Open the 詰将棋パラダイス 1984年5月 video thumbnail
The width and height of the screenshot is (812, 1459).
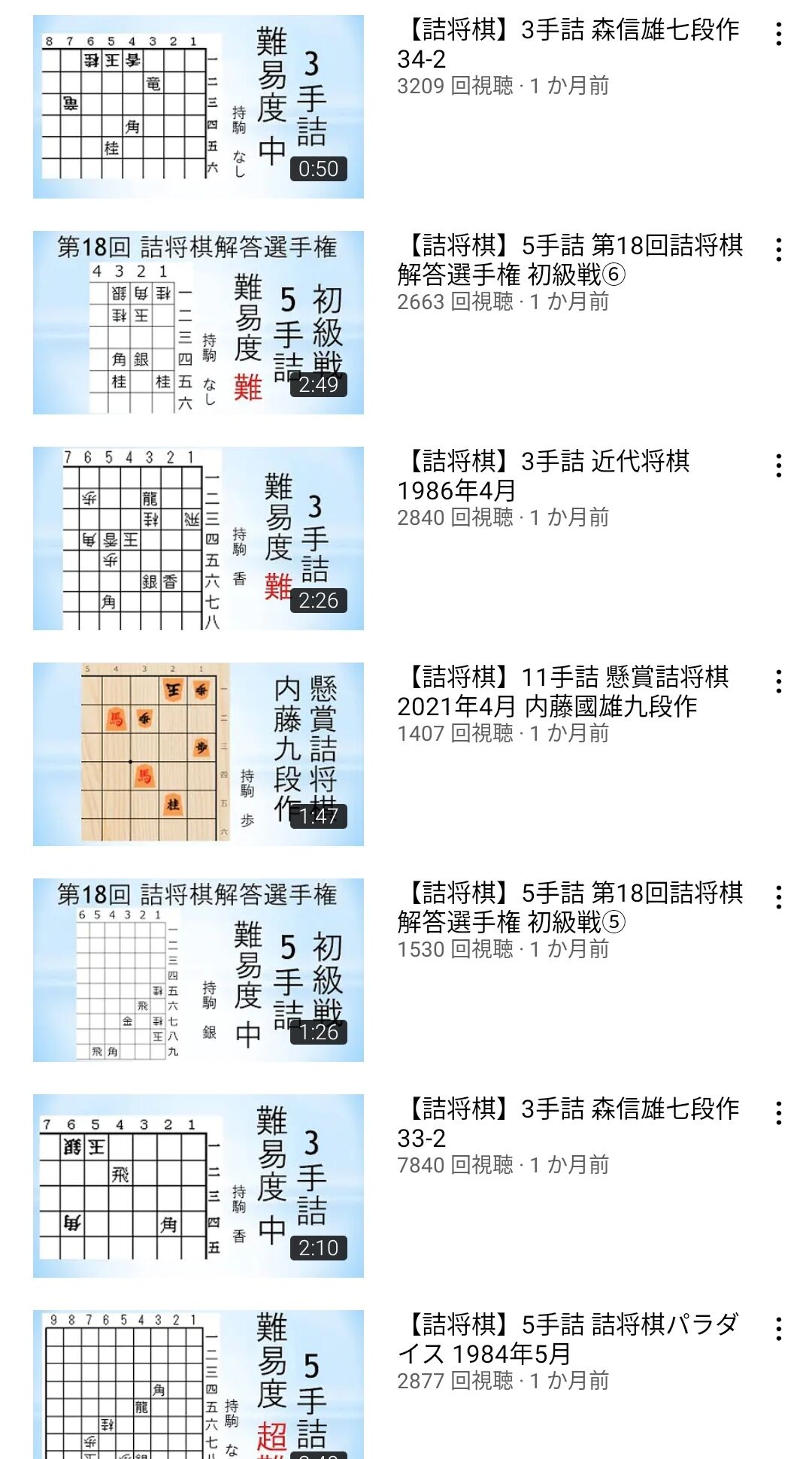click(198, 1385)
